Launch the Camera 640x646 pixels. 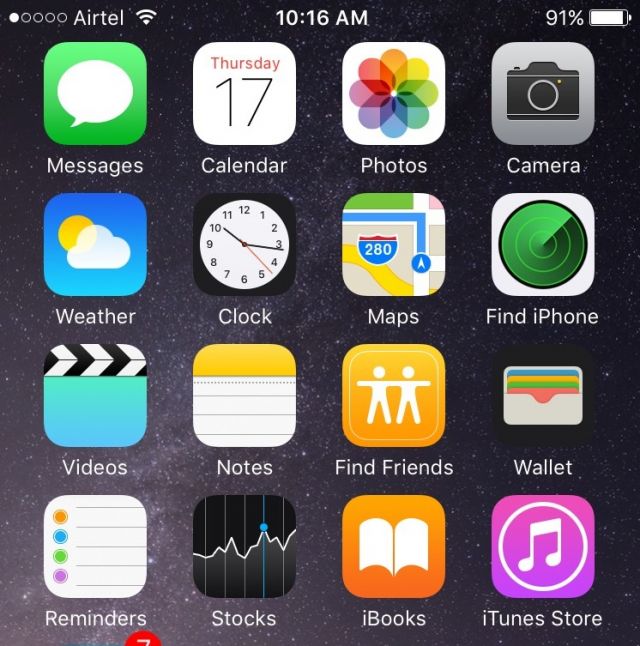click(x=543, y=94)
